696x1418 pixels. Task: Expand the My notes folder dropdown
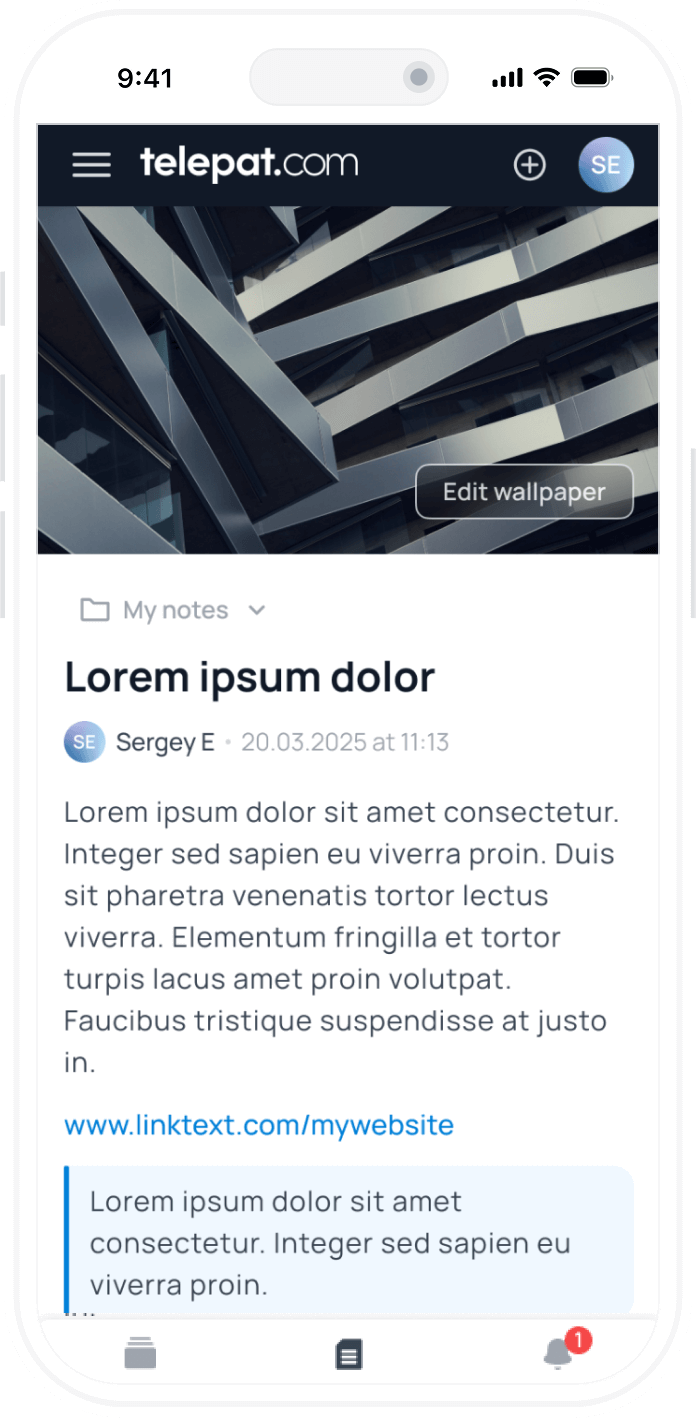tap(174, 610)
